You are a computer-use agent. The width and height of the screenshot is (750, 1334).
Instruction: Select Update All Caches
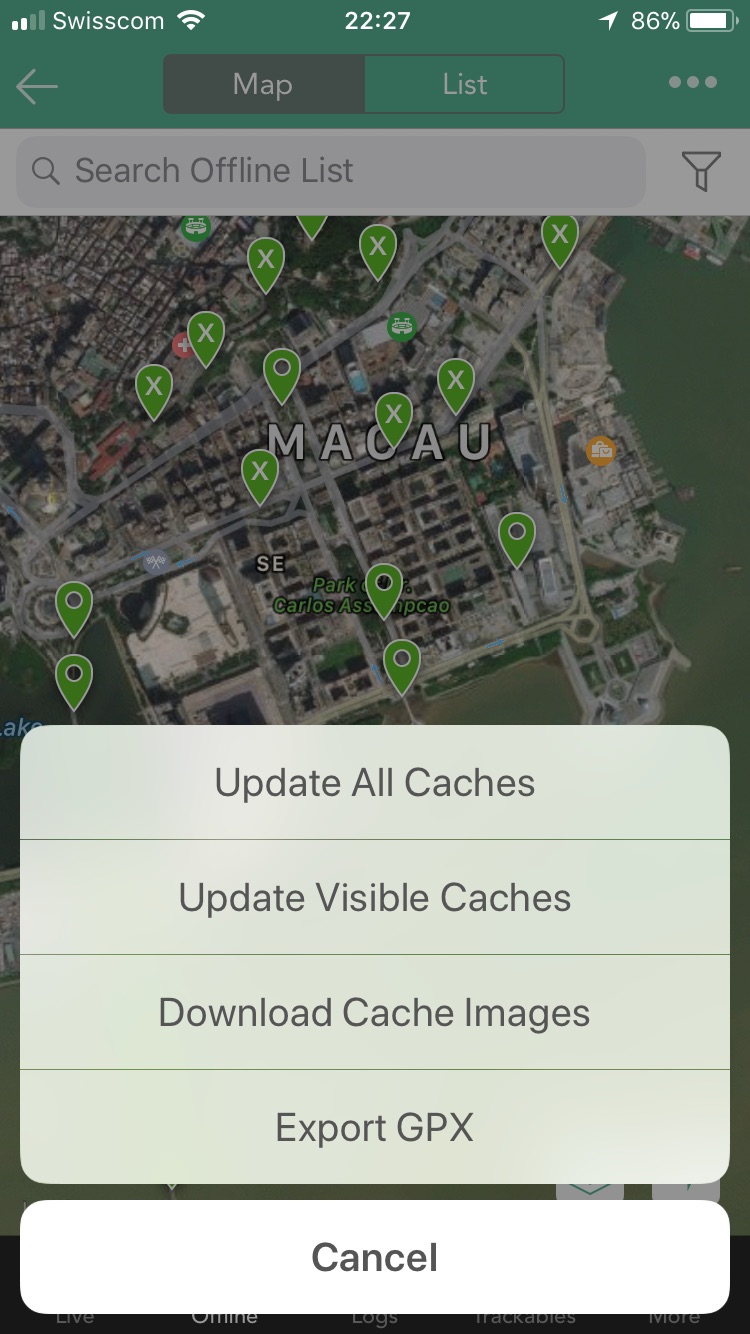click(375, 782)
